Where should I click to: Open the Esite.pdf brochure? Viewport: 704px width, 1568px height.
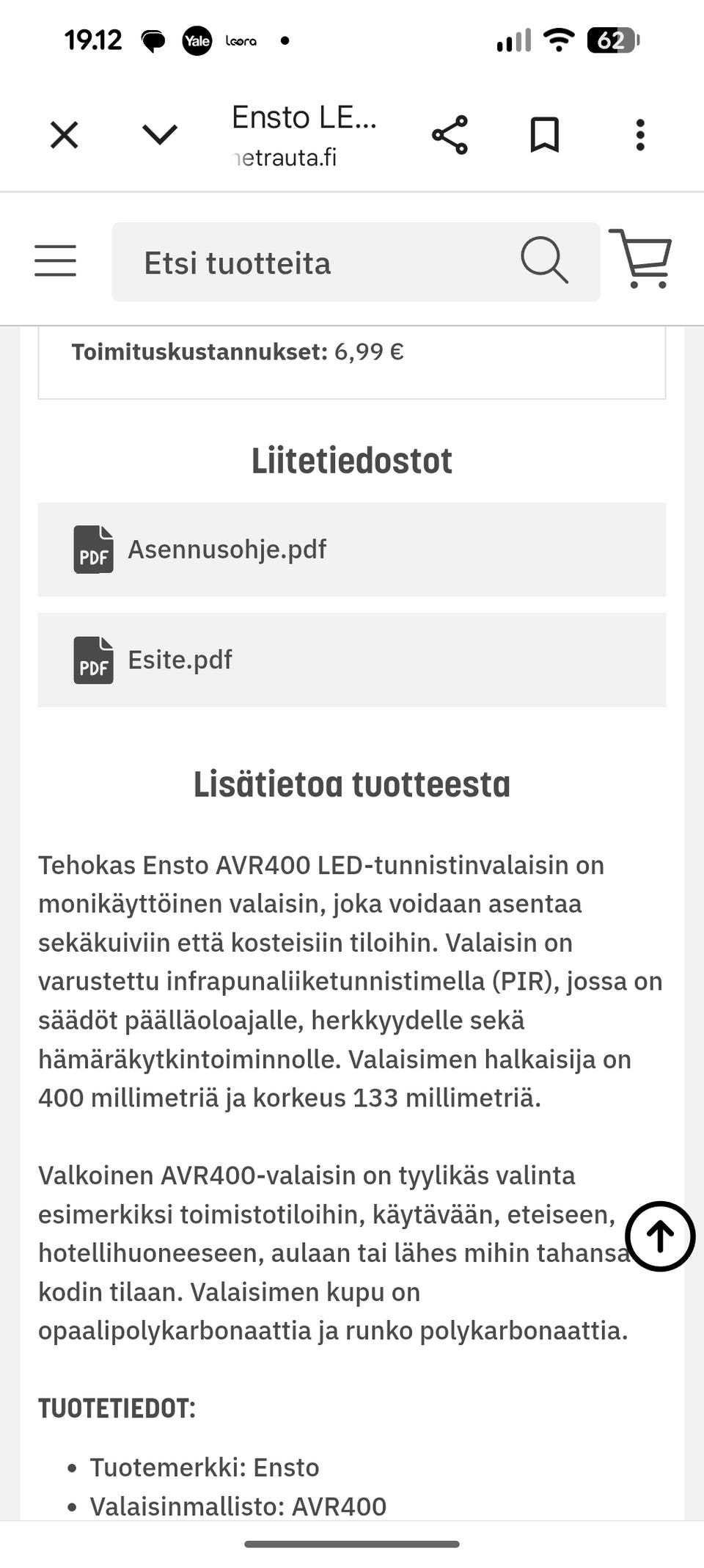[352, 660]
